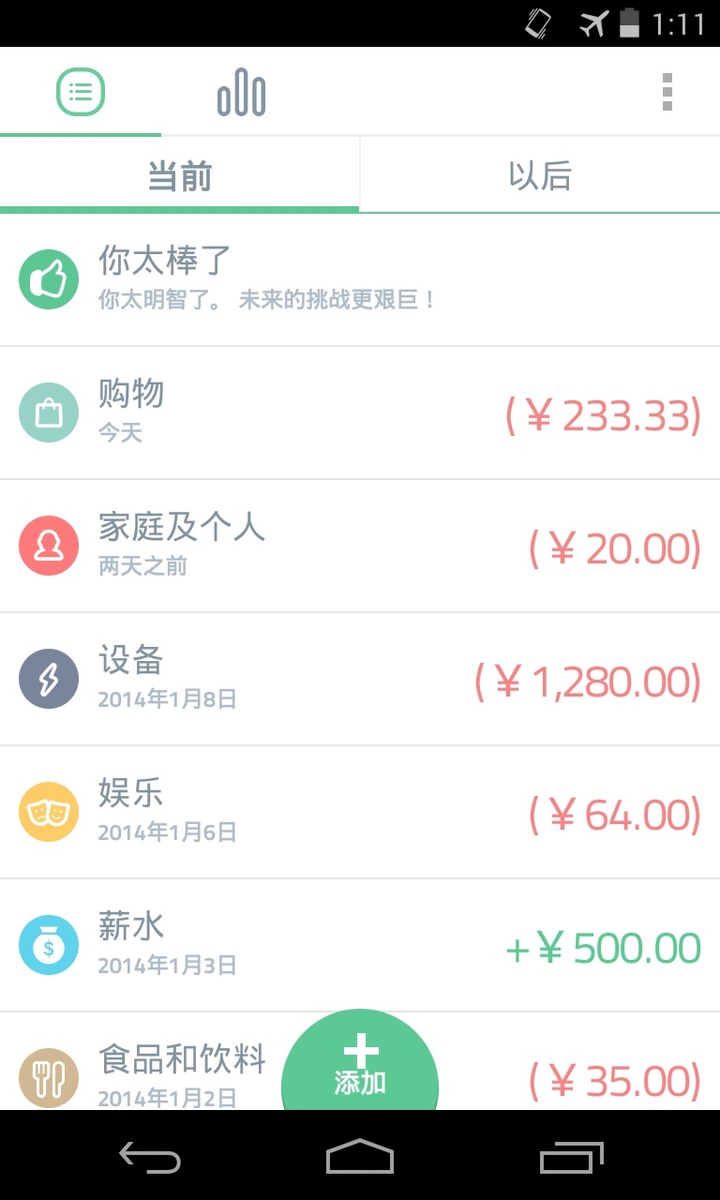This screenshot has height=1200, width=720.
Task: Open the bar chart statistics view
Action: pos(241,94)
